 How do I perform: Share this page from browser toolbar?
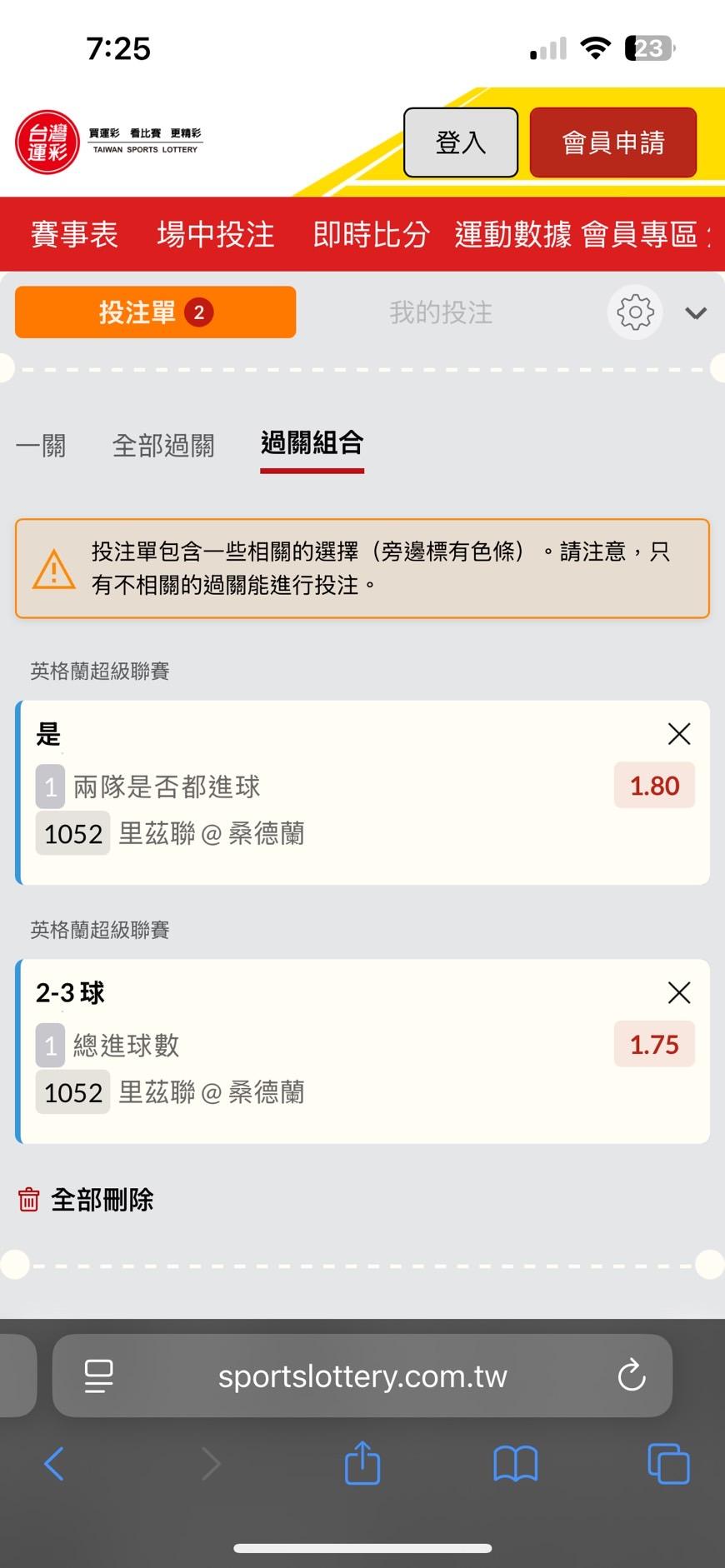click(362, 1463)
